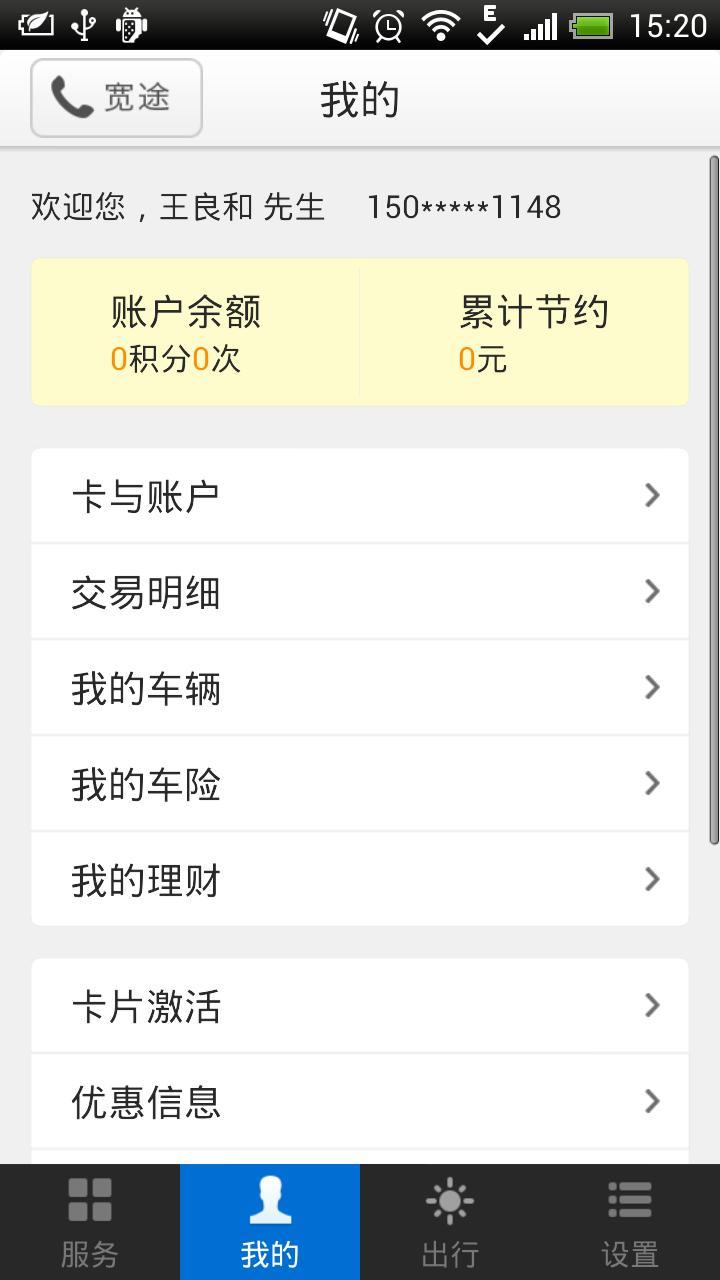Open 我的理财 finance row

[x=360, y=880]
